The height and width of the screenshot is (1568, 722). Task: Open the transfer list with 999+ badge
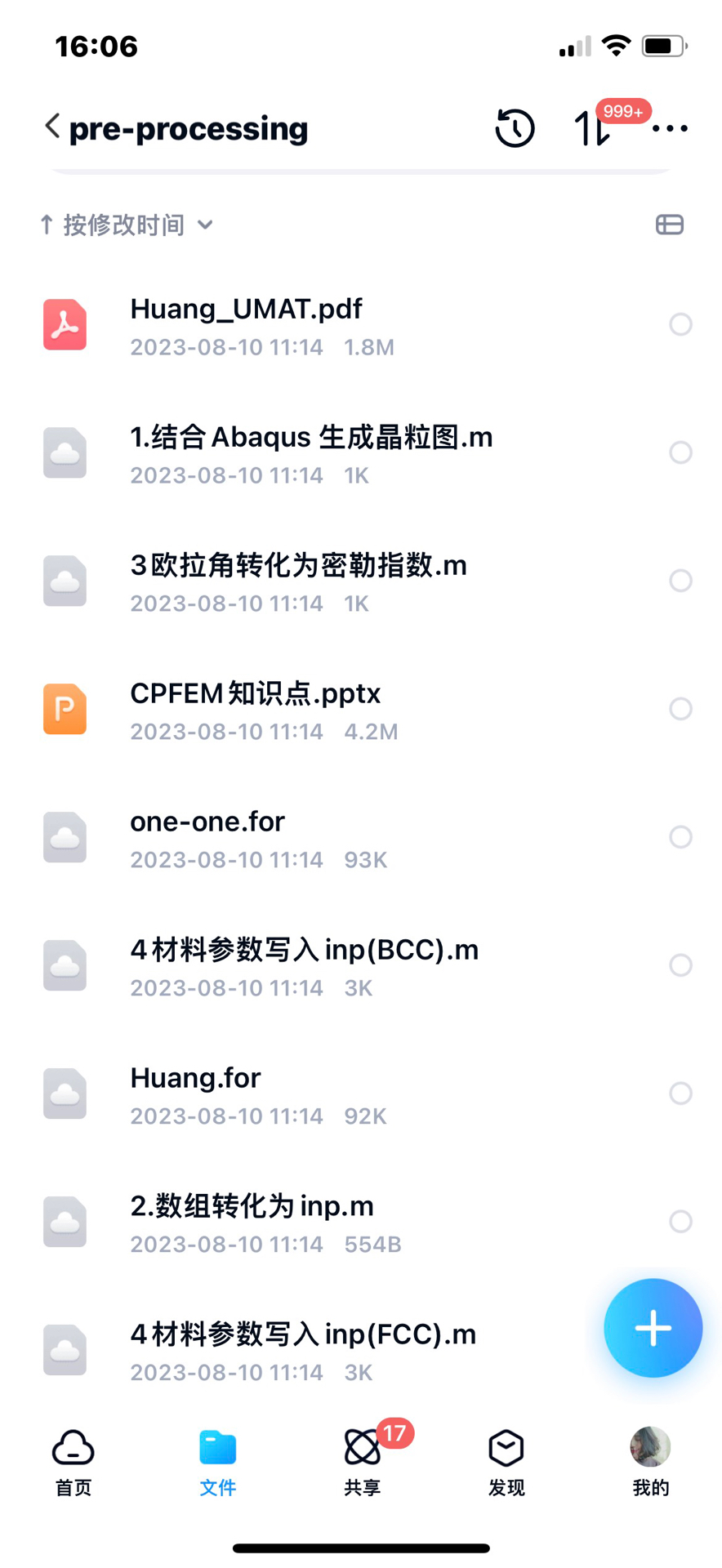pyautogui.click(x=593, y=128)
